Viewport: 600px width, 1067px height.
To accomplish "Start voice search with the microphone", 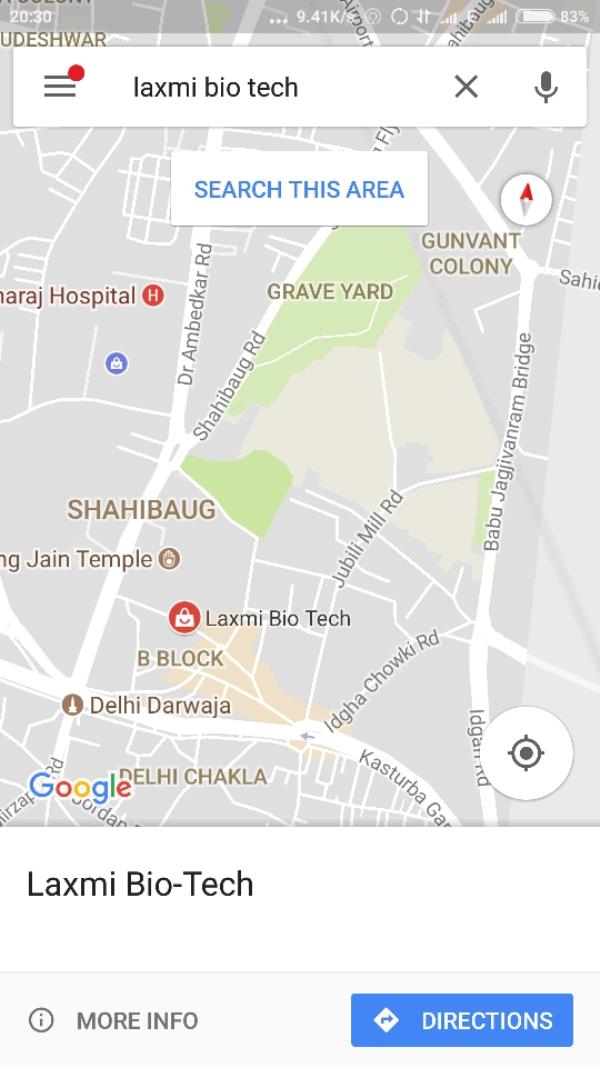I will 545,87.
